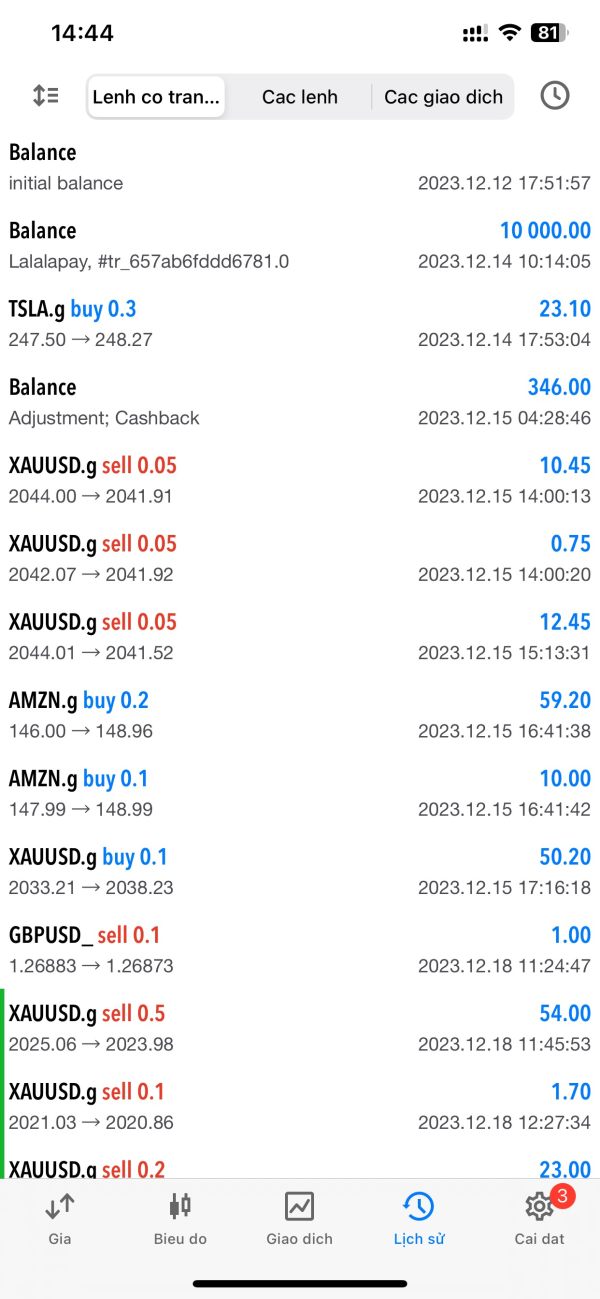
Task: Open Cai dat settings tab
Action: (540, 1218)
